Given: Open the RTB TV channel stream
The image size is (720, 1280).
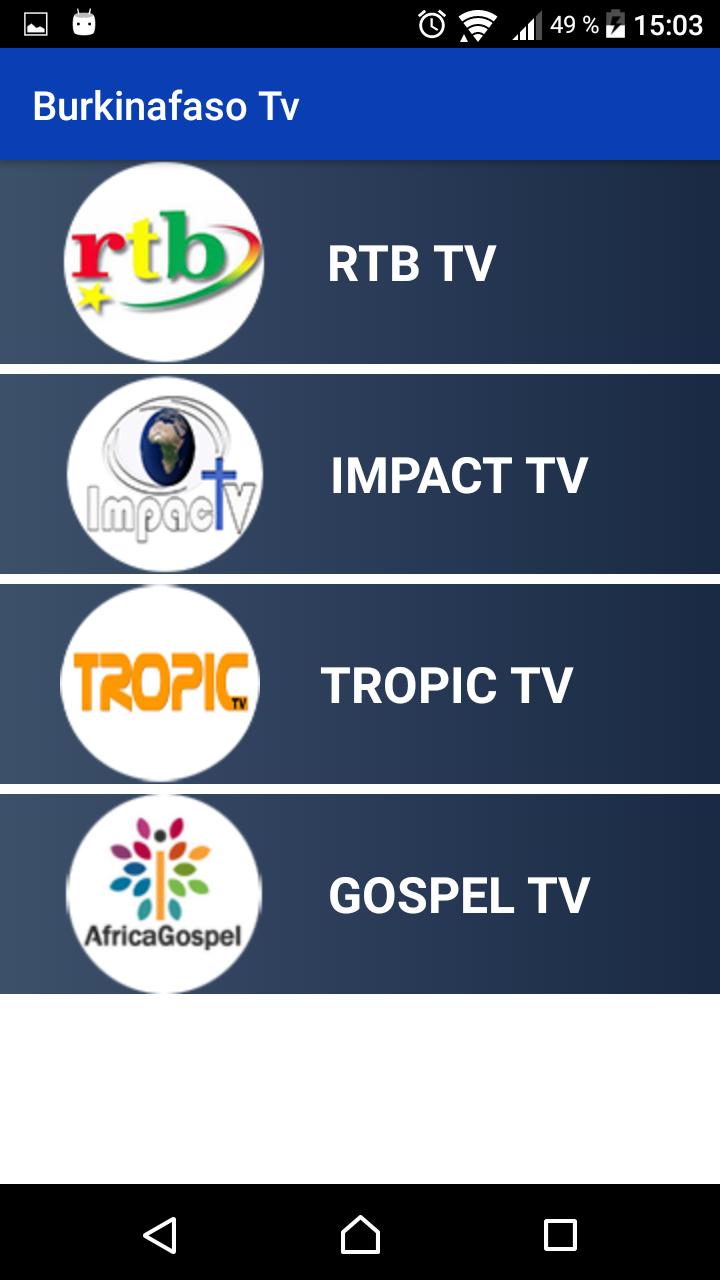Looking at the screenshot, I should point(410,262).
